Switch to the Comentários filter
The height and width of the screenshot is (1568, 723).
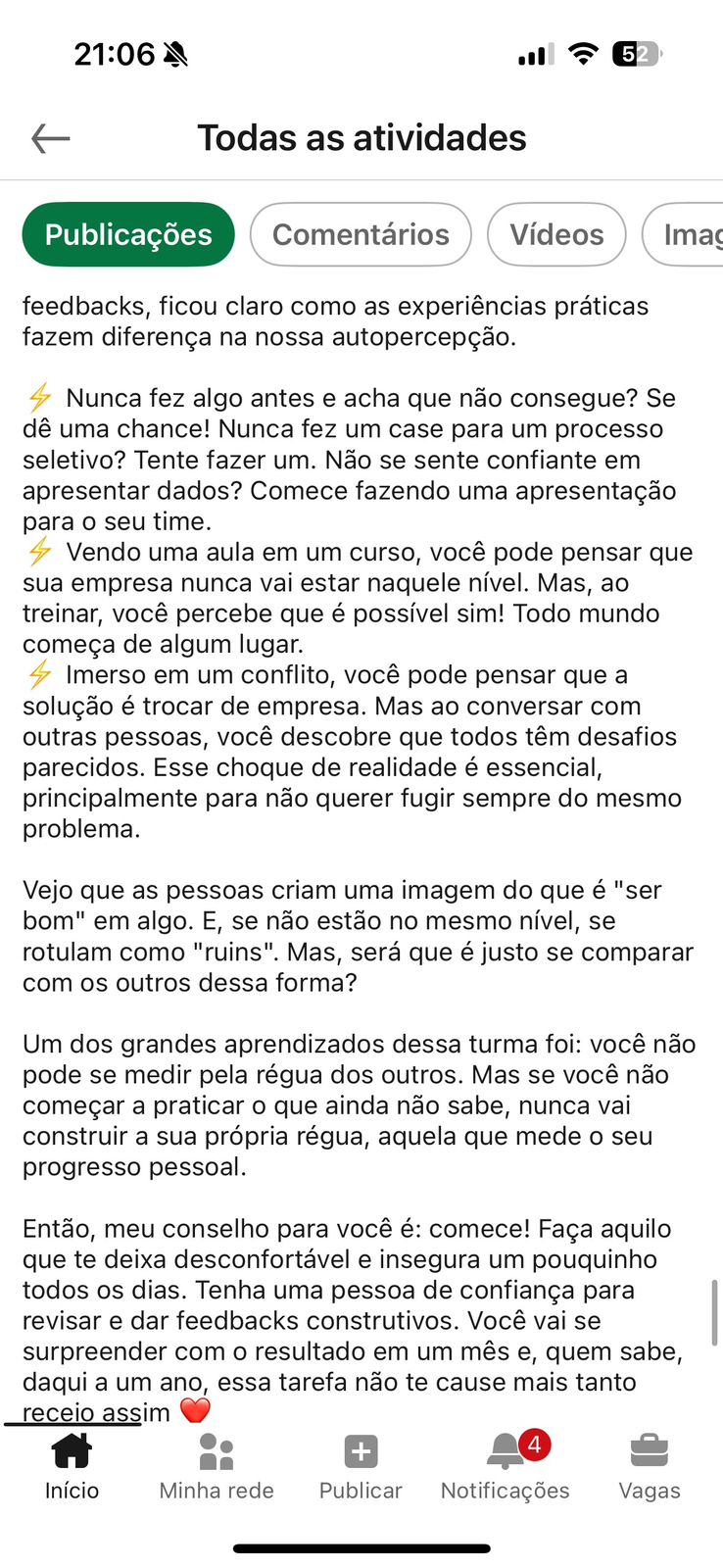pyautogui.click(x=361, y=235)
